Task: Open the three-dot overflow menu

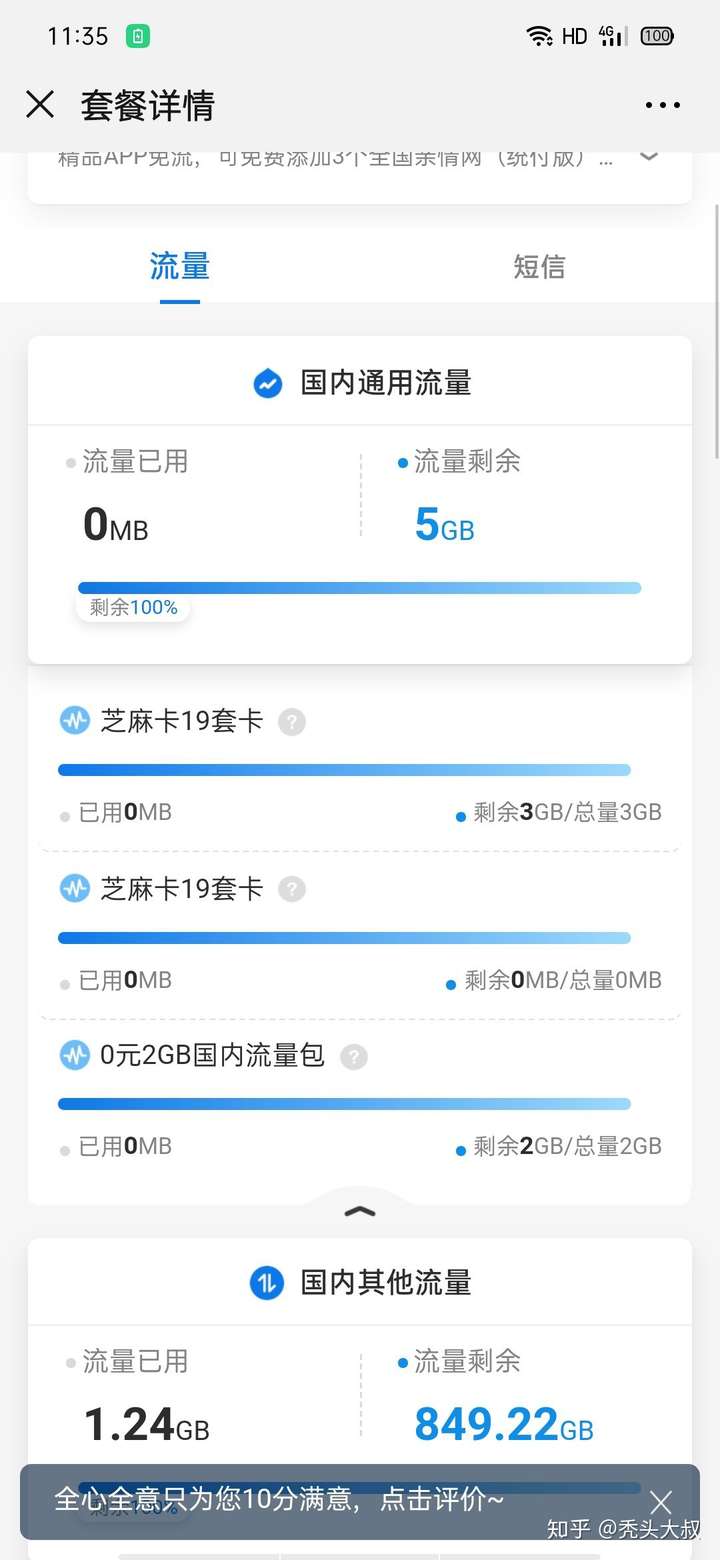Action: [662, 105]
